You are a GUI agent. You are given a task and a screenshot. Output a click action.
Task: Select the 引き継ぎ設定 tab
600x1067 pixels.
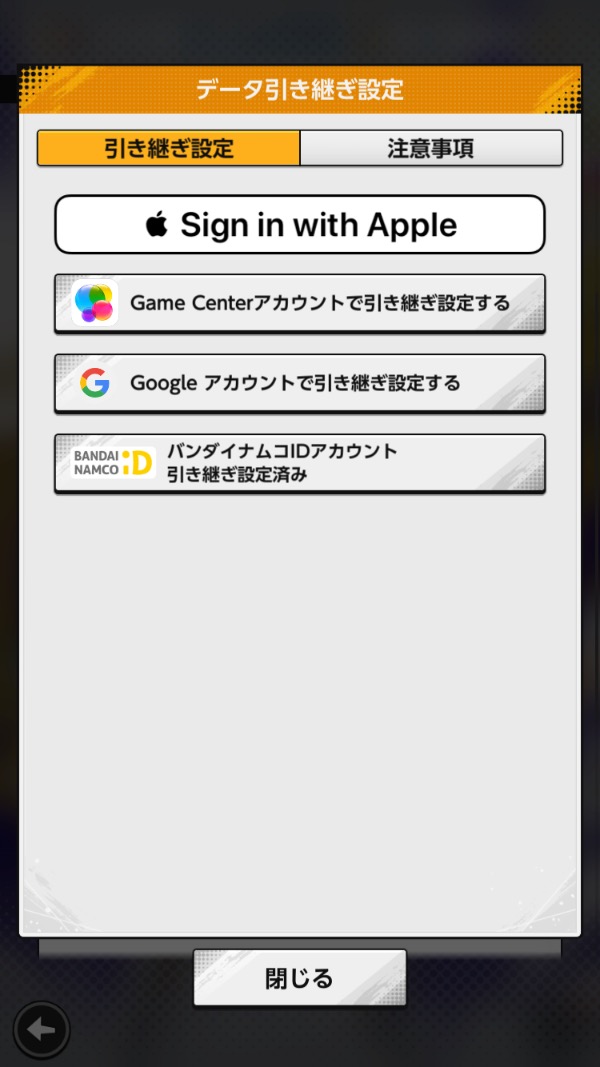(168, 148)
